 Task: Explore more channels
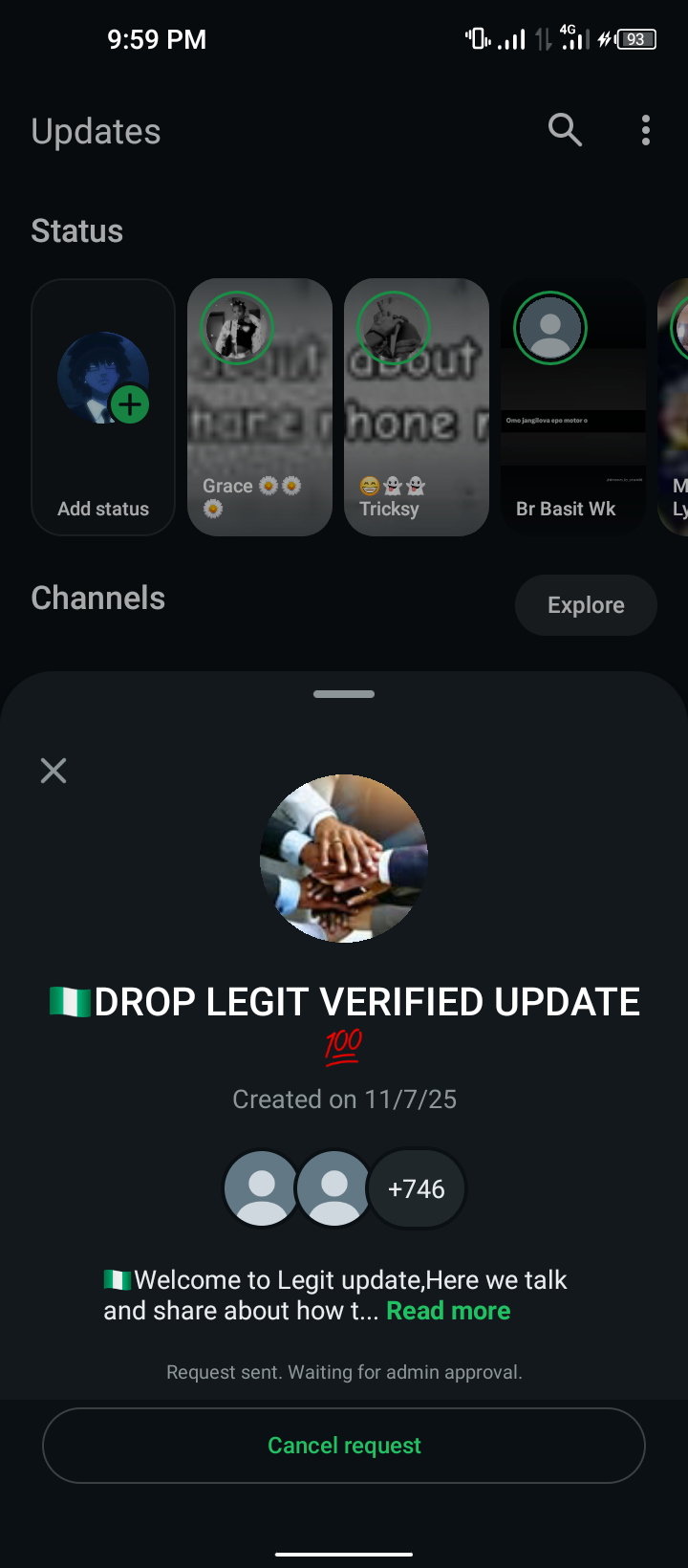[586, 605]
